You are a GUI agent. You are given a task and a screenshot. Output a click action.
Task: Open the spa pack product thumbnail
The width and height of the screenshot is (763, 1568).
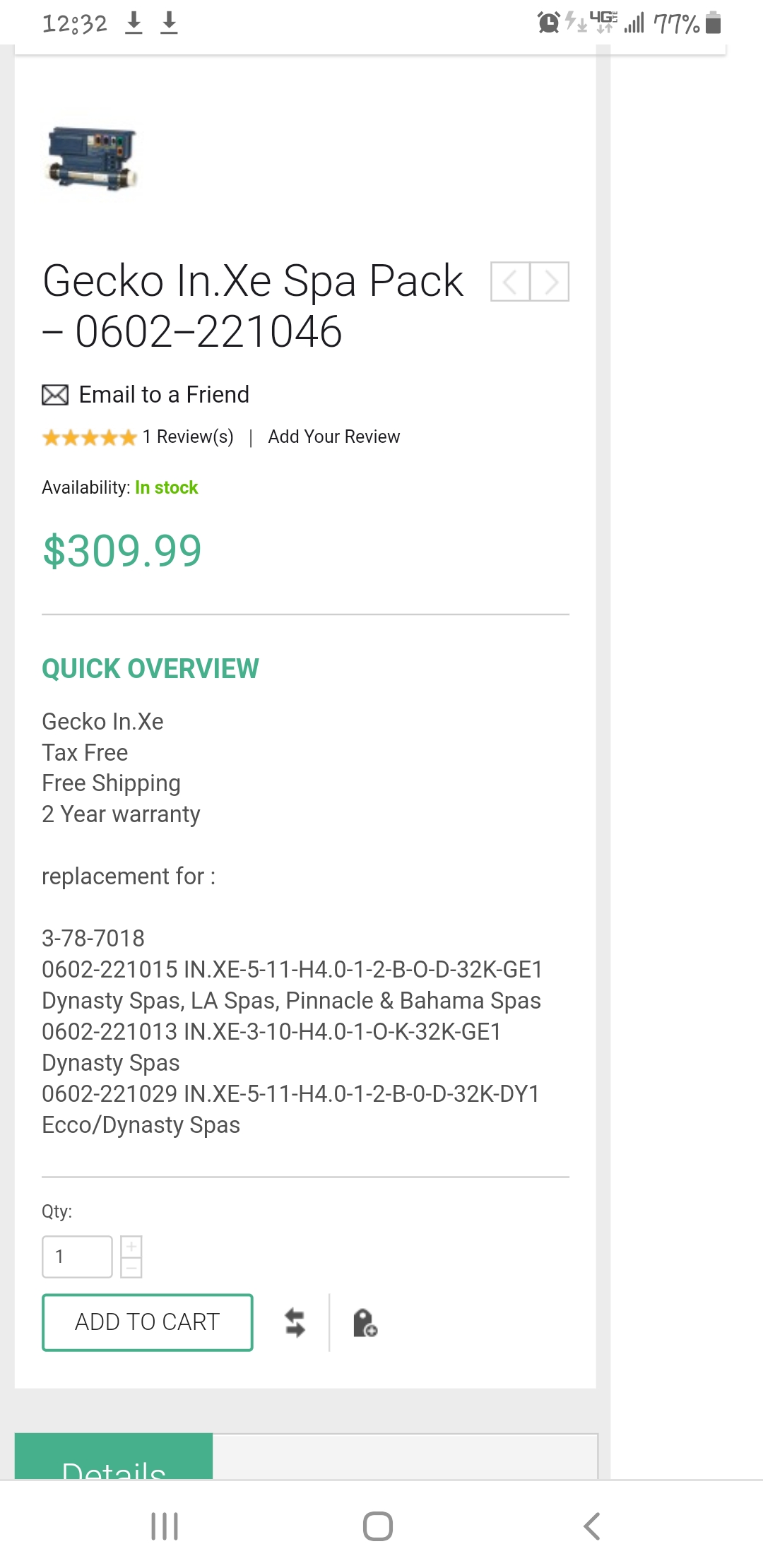tap(92, 159)
